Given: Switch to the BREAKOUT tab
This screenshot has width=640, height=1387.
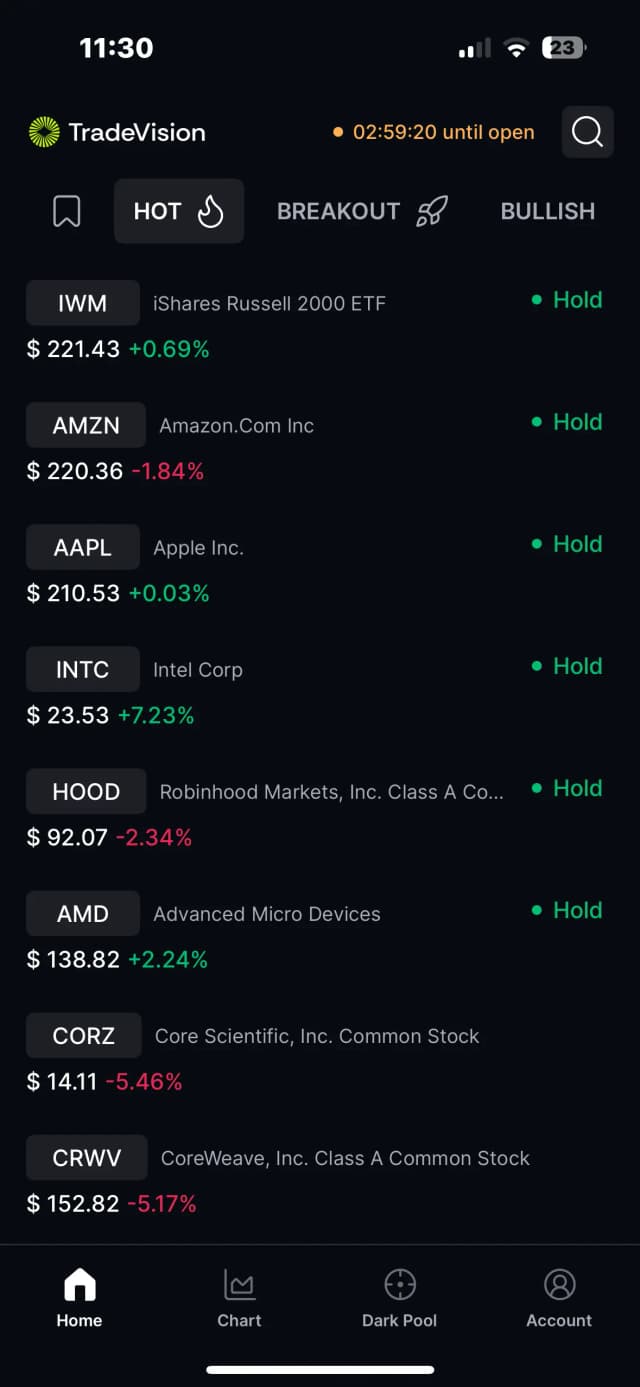Looking at the screenshot, I should click(362, 211).
